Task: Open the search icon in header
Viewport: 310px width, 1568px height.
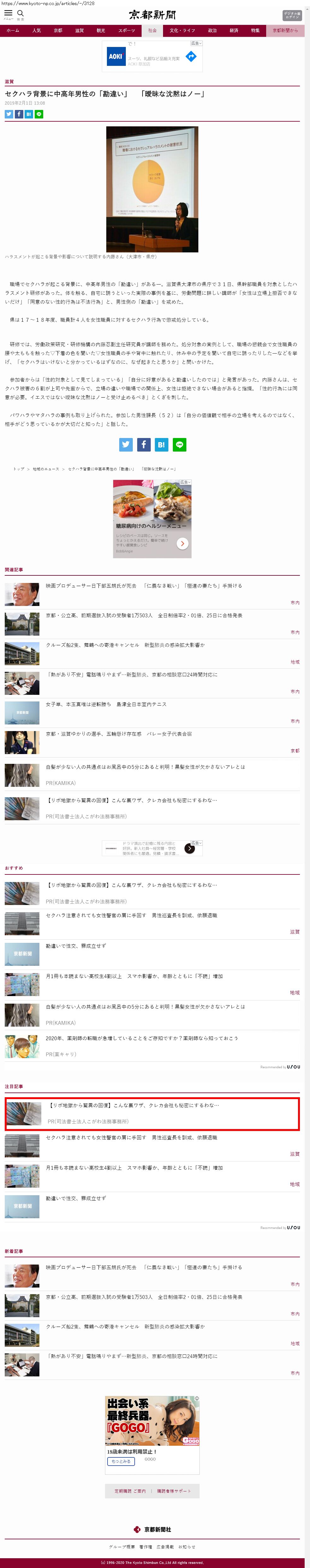Action: (x=21, y=13)
